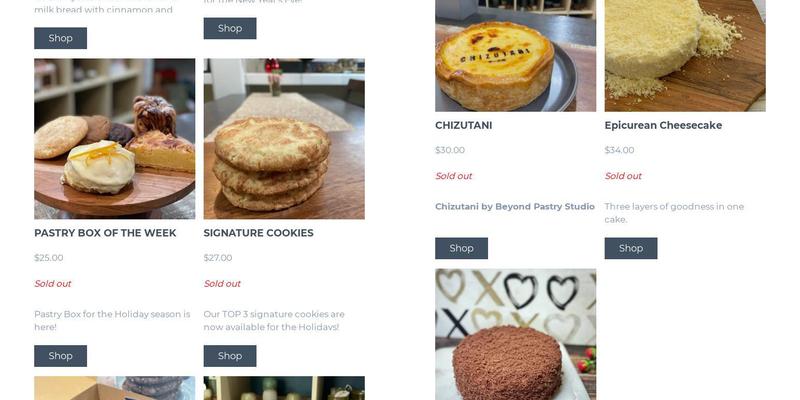The height and width of the screenshot is (400, 800).
Task: Open the Signature Cookies product image
Action: [x=284, y=139]
